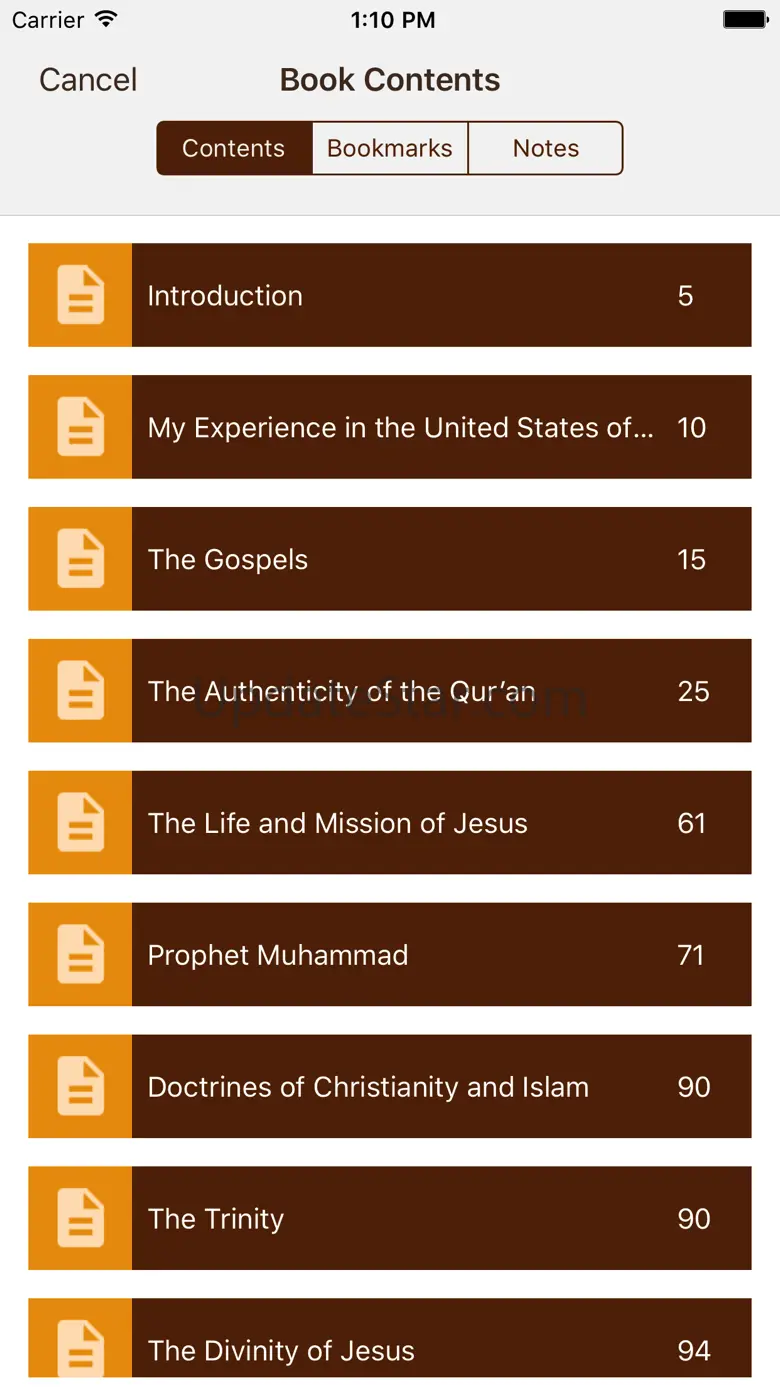Switch to the Notes tab
The image size is (780, 1387).
click(546, 148)
